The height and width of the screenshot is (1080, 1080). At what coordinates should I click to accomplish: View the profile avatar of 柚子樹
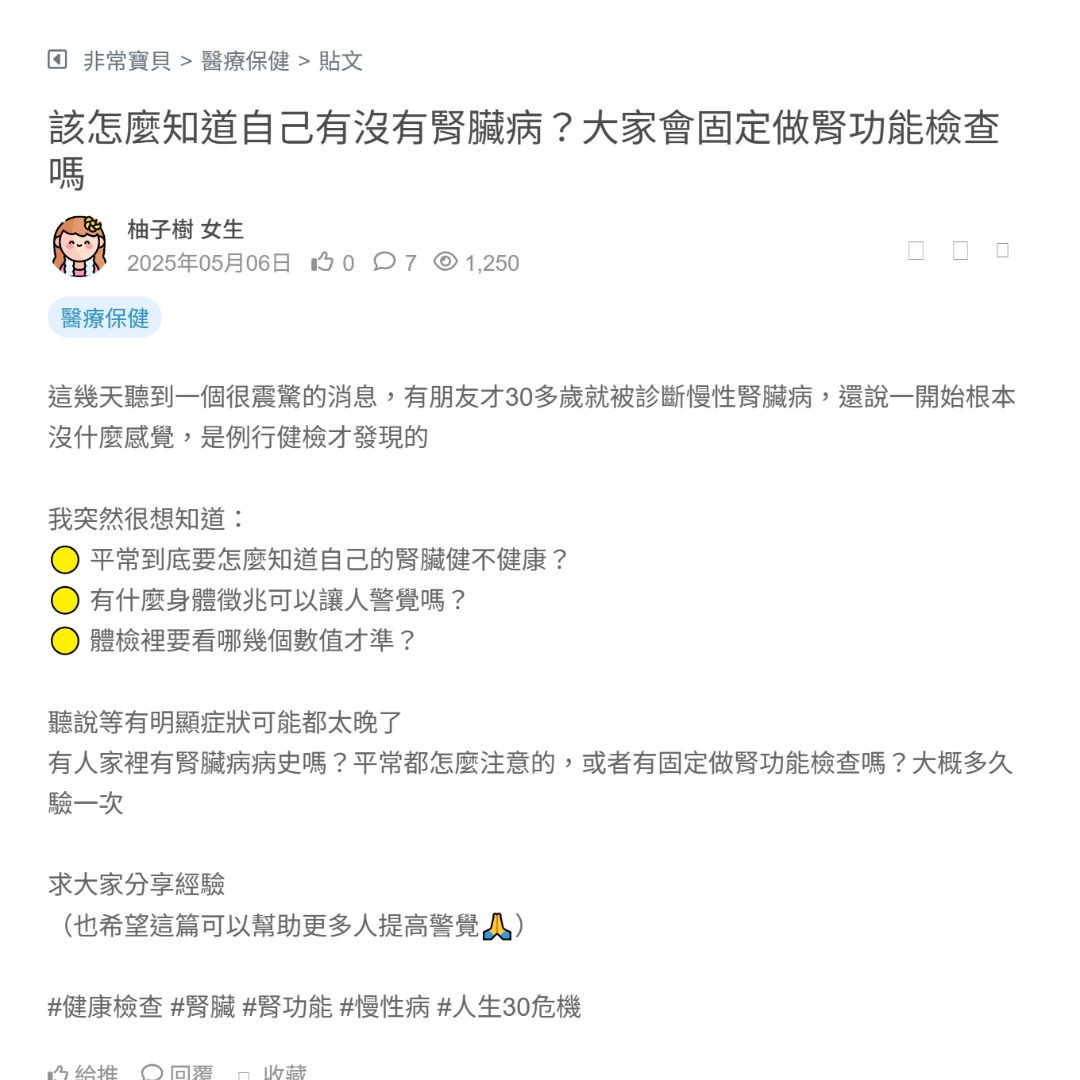coord(79,246)
